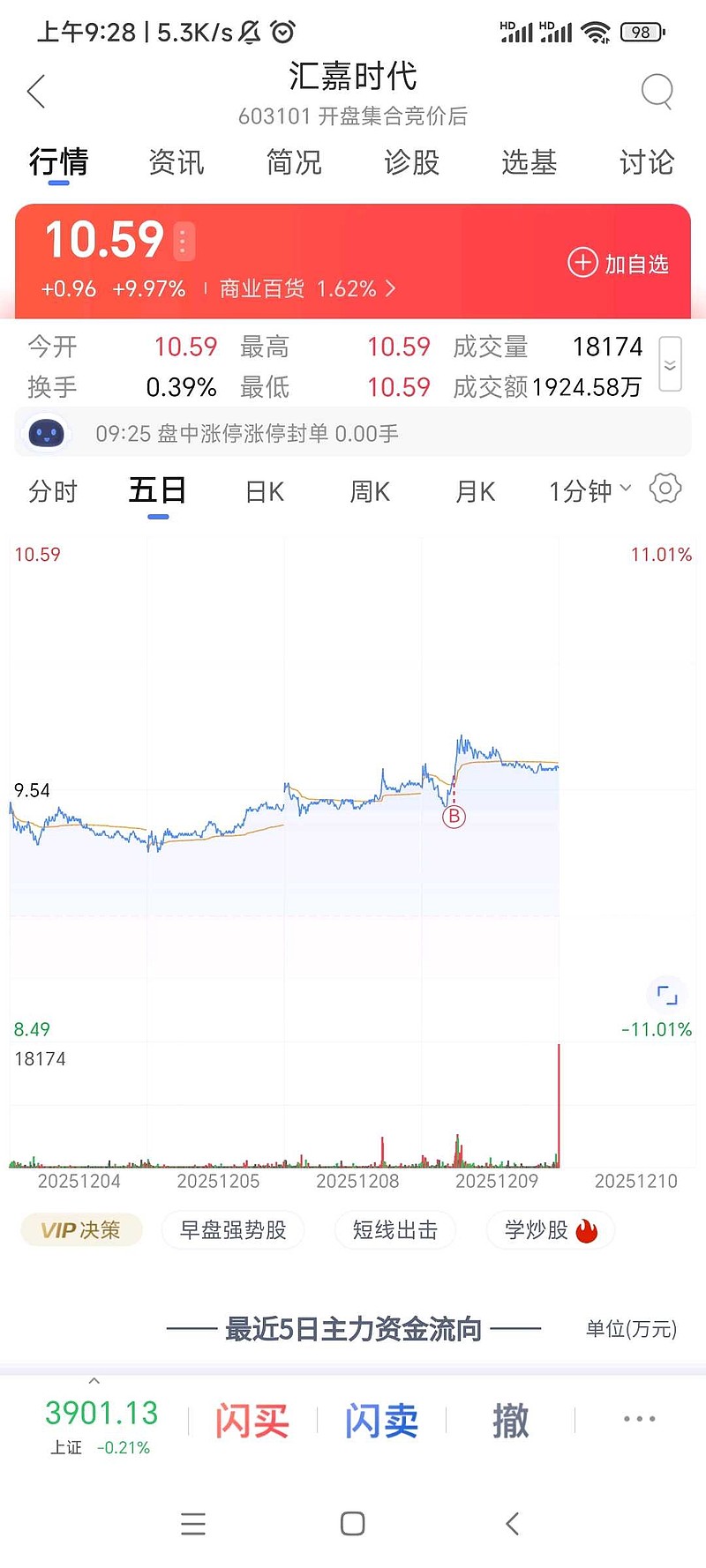Select the 早盘强势股 chip
The height and width of the screenshot is (1568, 706).
point(233,1229)
